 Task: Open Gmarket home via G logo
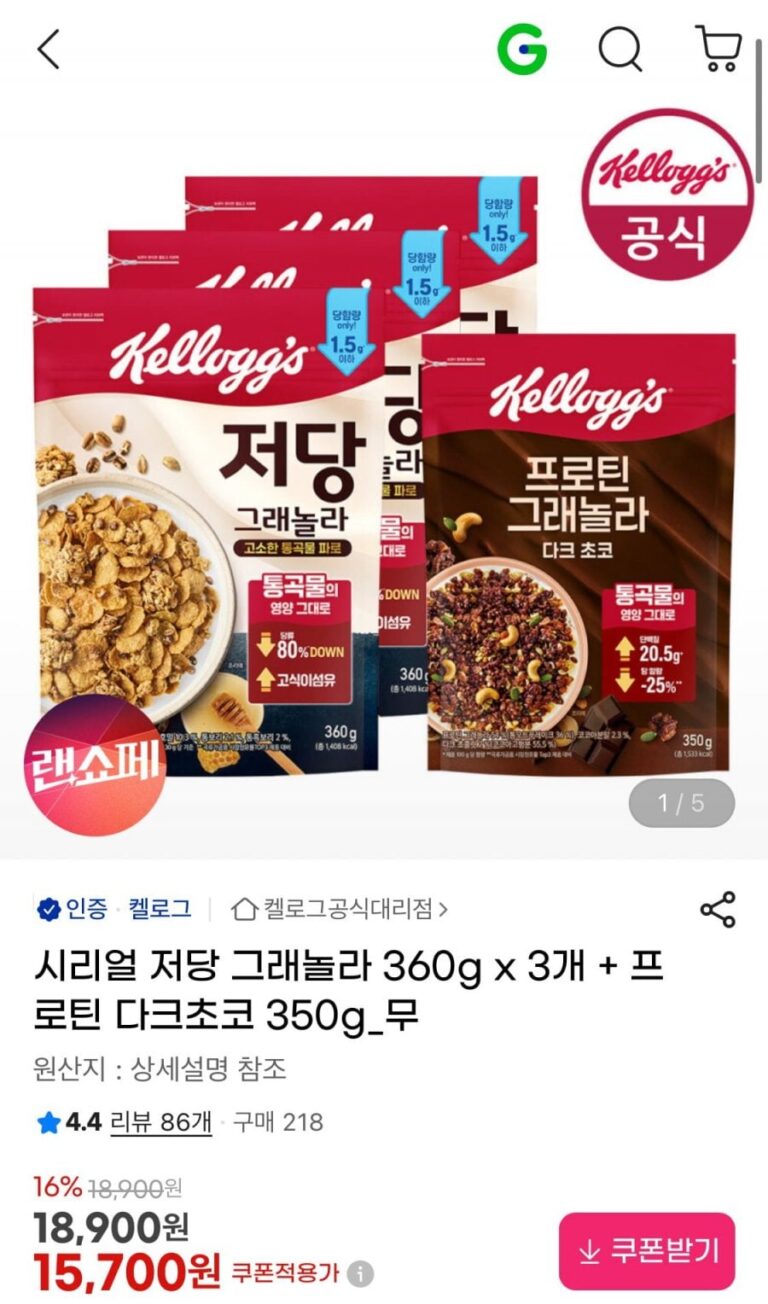pos(522,49)
